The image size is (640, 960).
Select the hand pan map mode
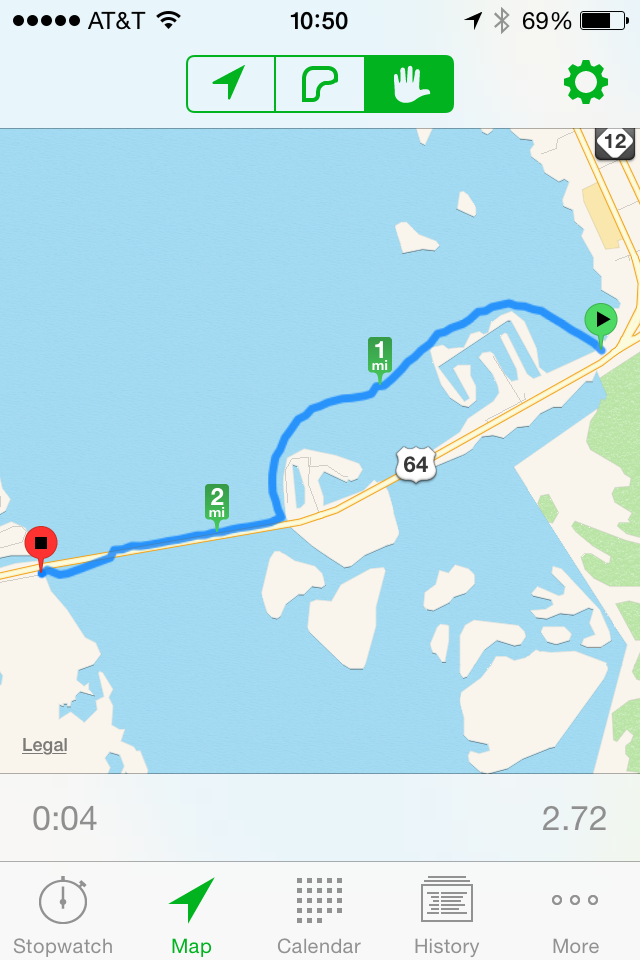click(x=409, y=84)
